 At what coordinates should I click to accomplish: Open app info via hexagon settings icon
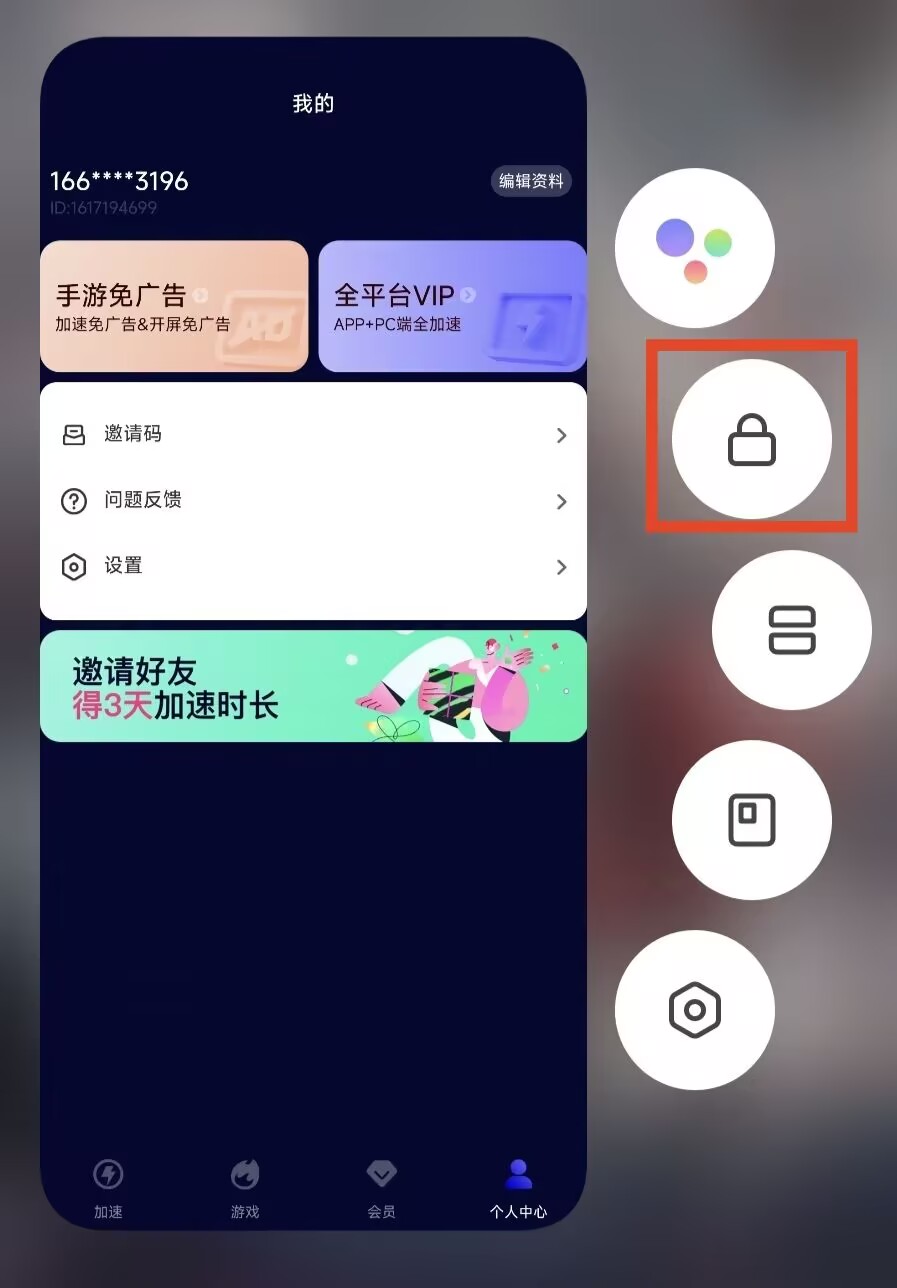694,1010
